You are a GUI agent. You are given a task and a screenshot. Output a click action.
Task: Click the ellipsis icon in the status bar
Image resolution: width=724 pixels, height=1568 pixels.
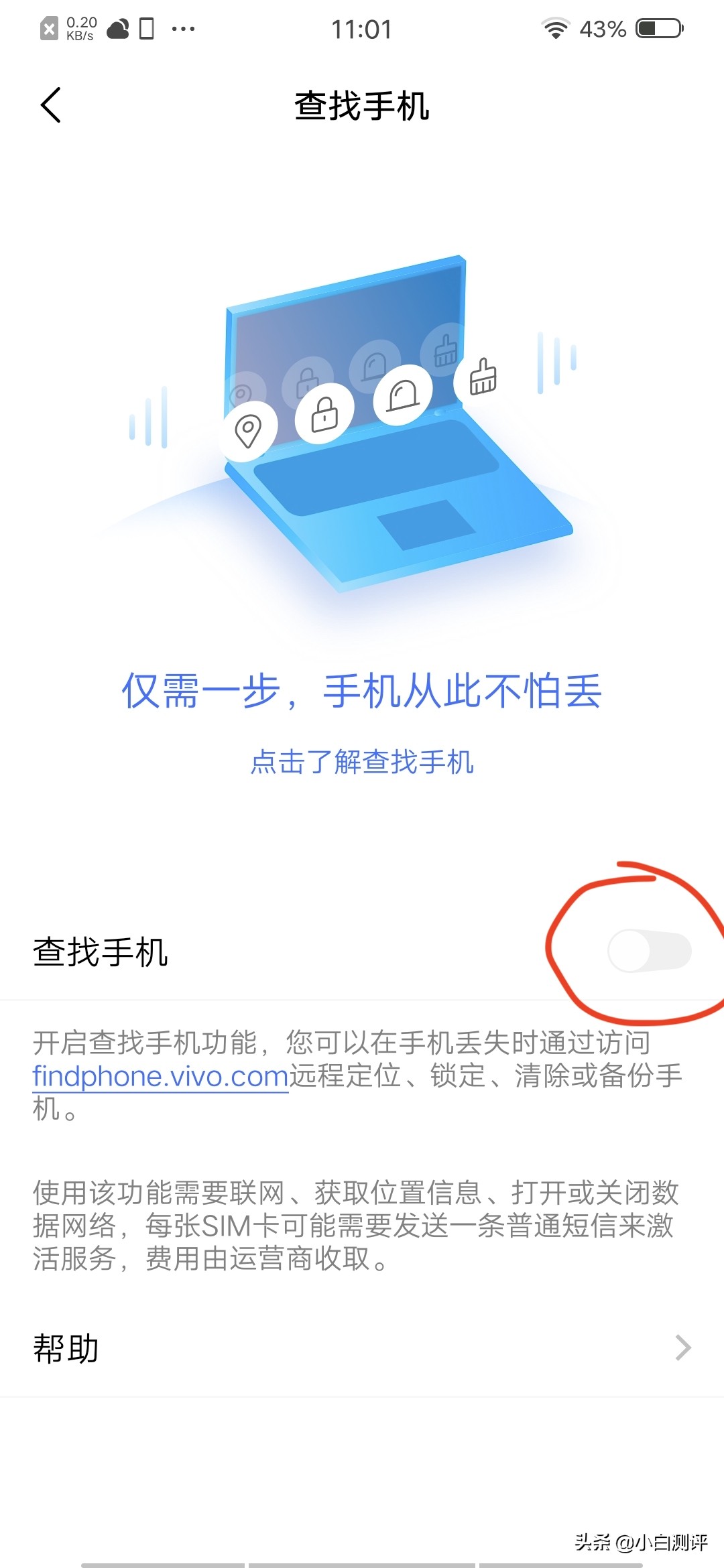click(182, 29)
